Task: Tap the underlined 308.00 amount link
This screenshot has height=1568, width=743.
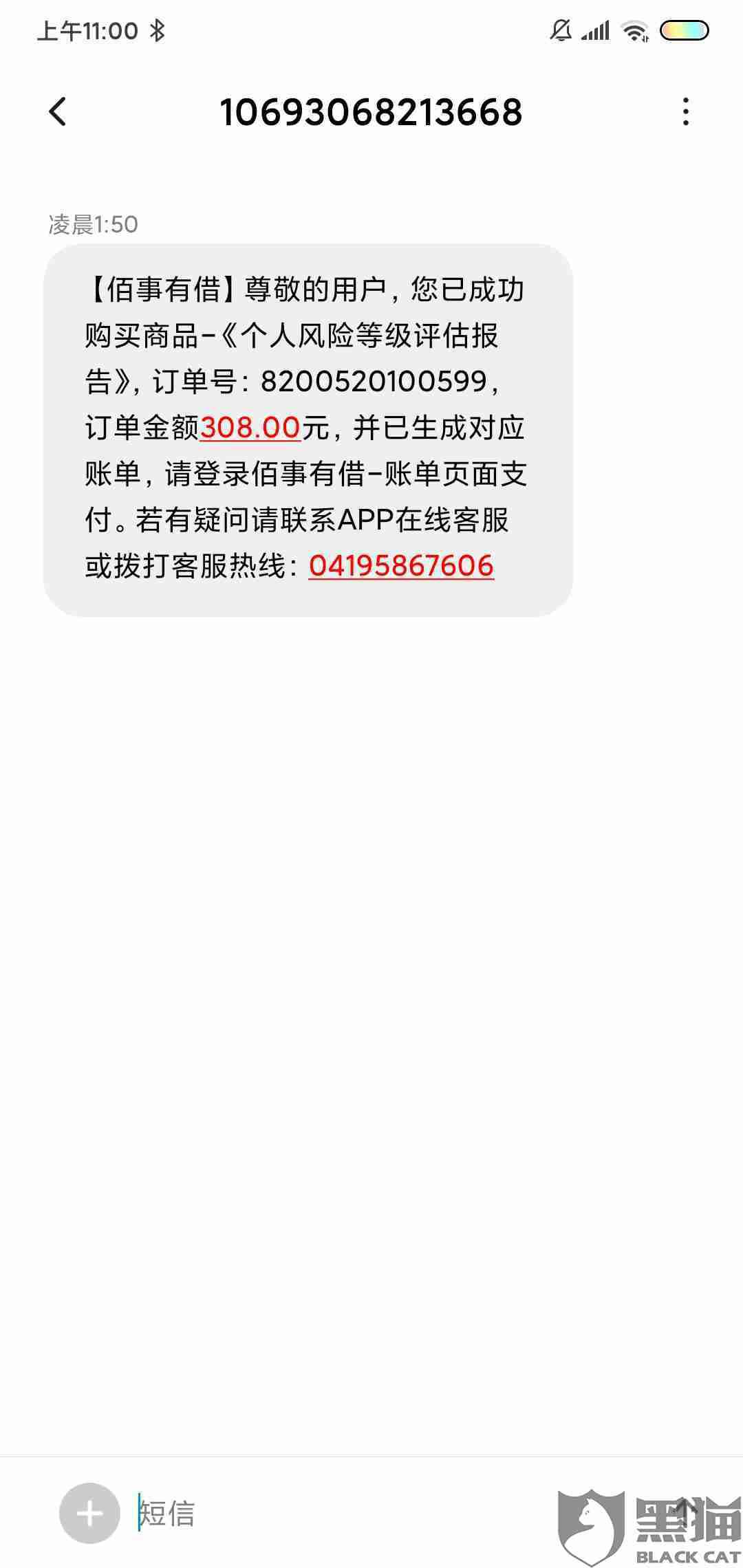Action: 250,428
